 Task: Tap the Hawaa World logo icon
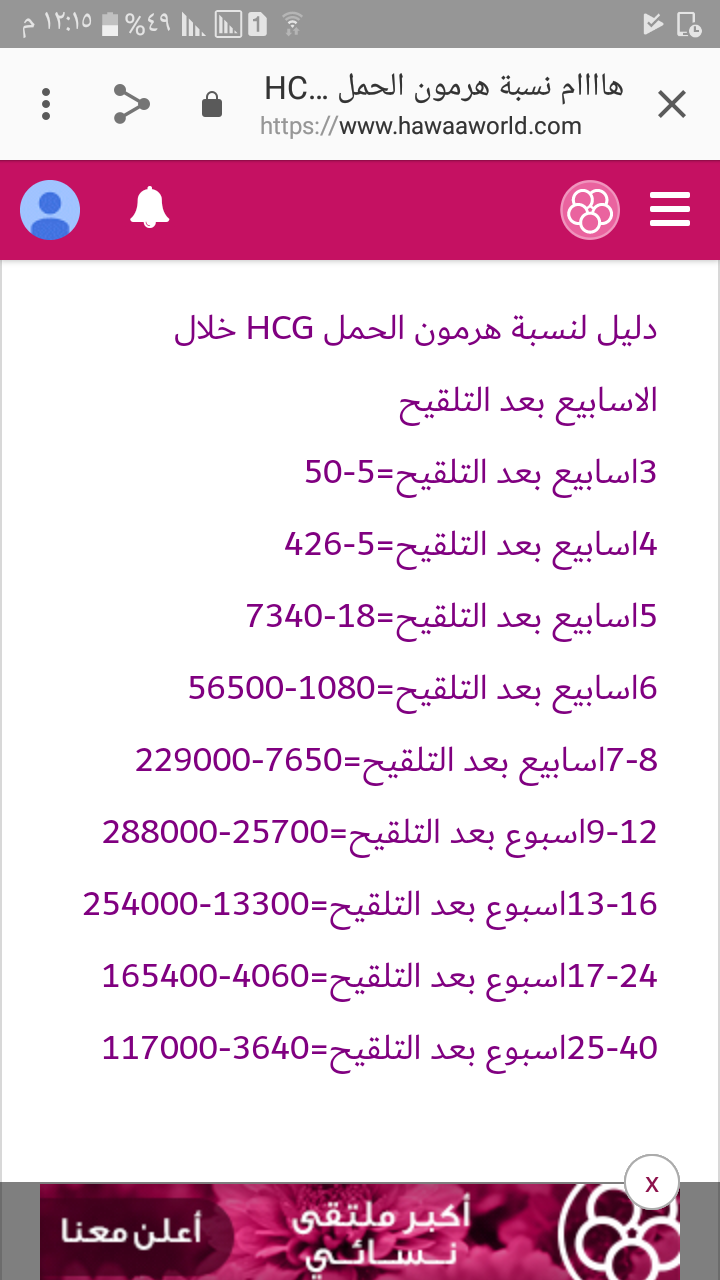(590, 210)
